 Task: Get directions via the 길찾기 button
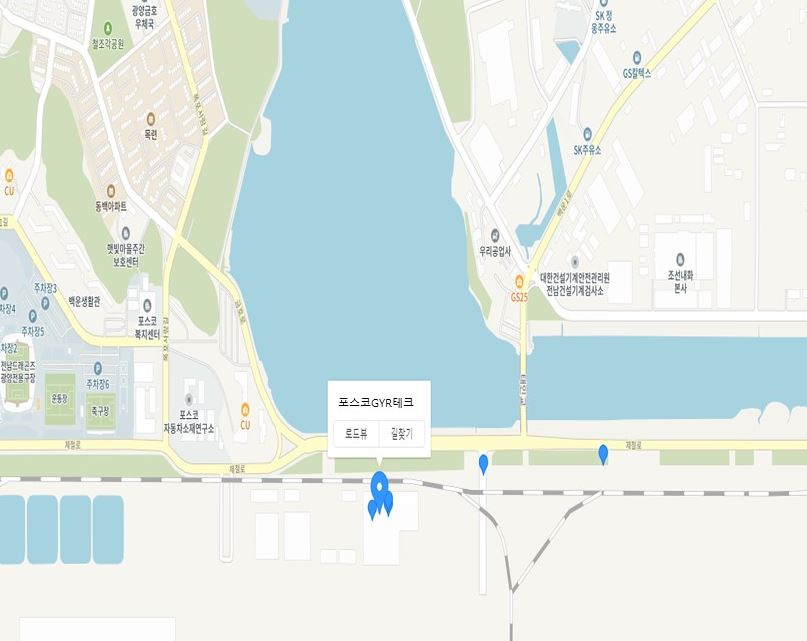tap(402, 434)
